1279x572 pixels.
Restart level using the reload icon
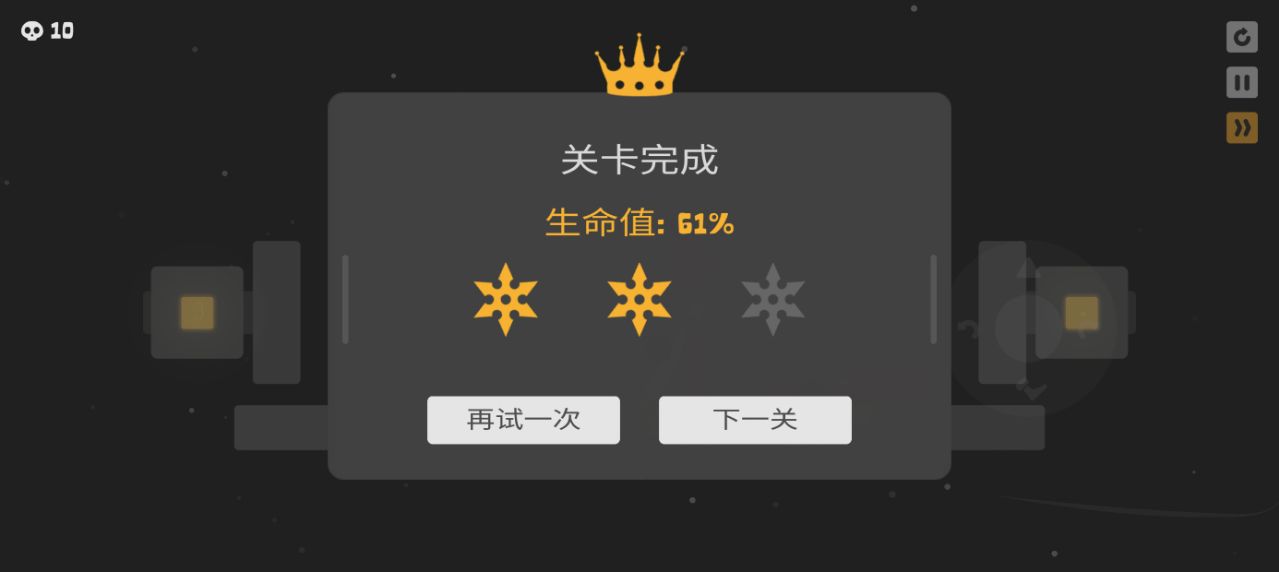pyautogui.click(x=1242, y=37)
